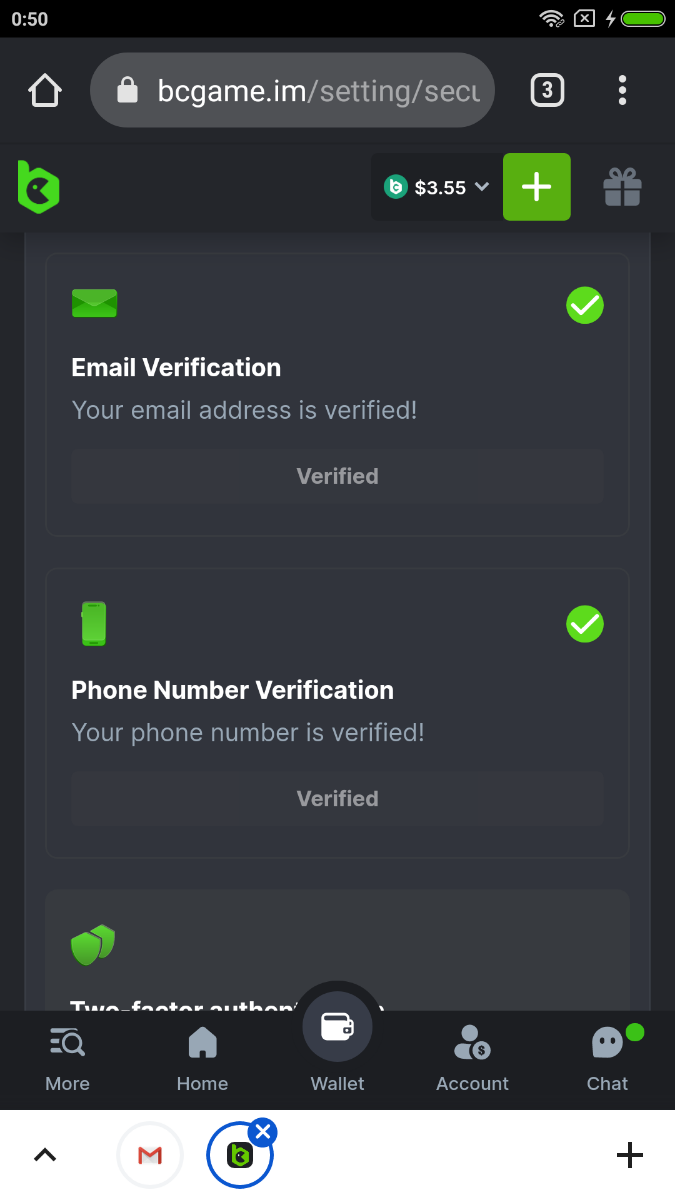Switch to the Account tab

472,1059
